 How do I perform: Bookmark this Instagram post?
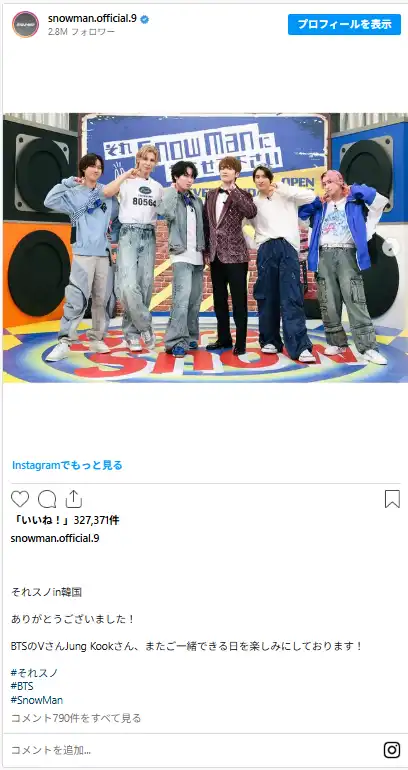coord(392,499)
